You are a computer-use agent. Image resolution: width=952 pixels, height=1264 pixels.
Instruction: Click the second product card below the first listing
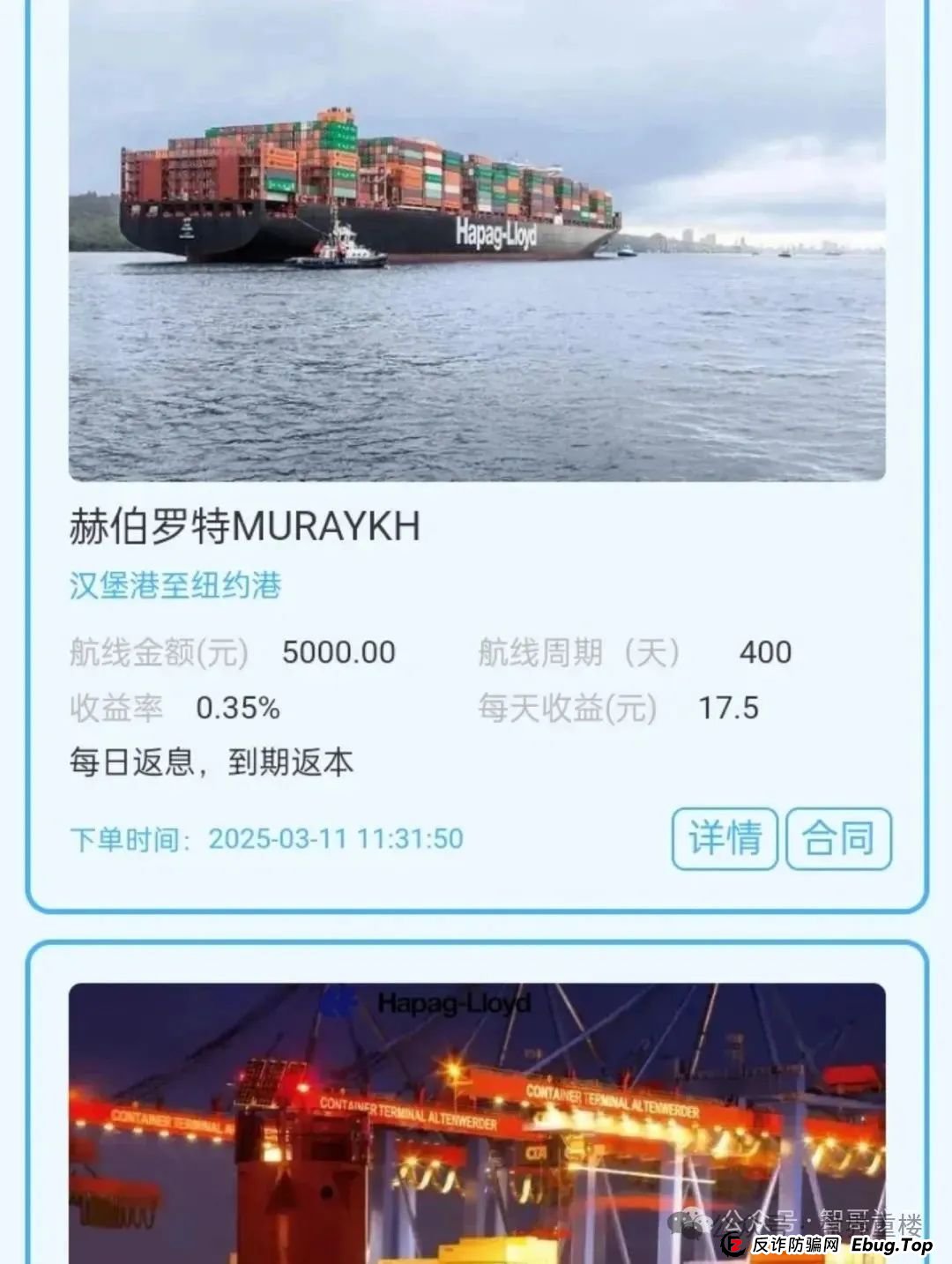pyautogui.click(x=476, y=1102)
